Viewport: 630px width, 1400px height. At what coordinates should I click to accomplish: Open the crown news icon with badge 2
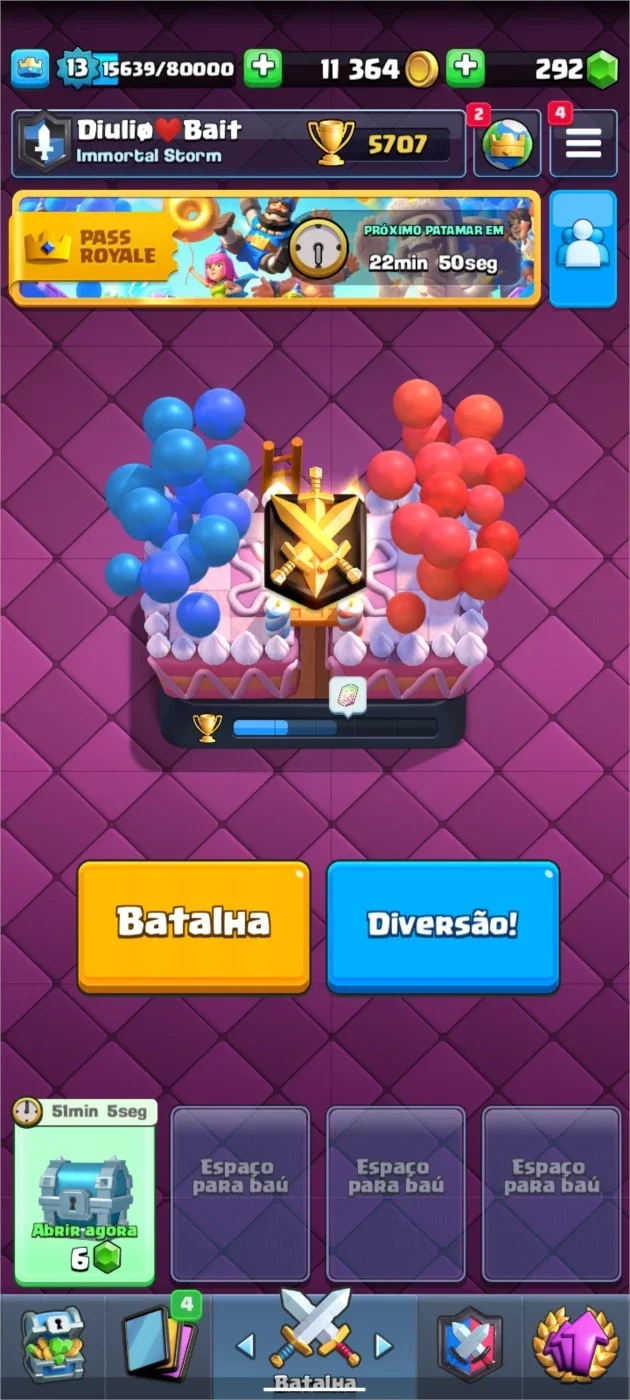(x=507, y=143)
